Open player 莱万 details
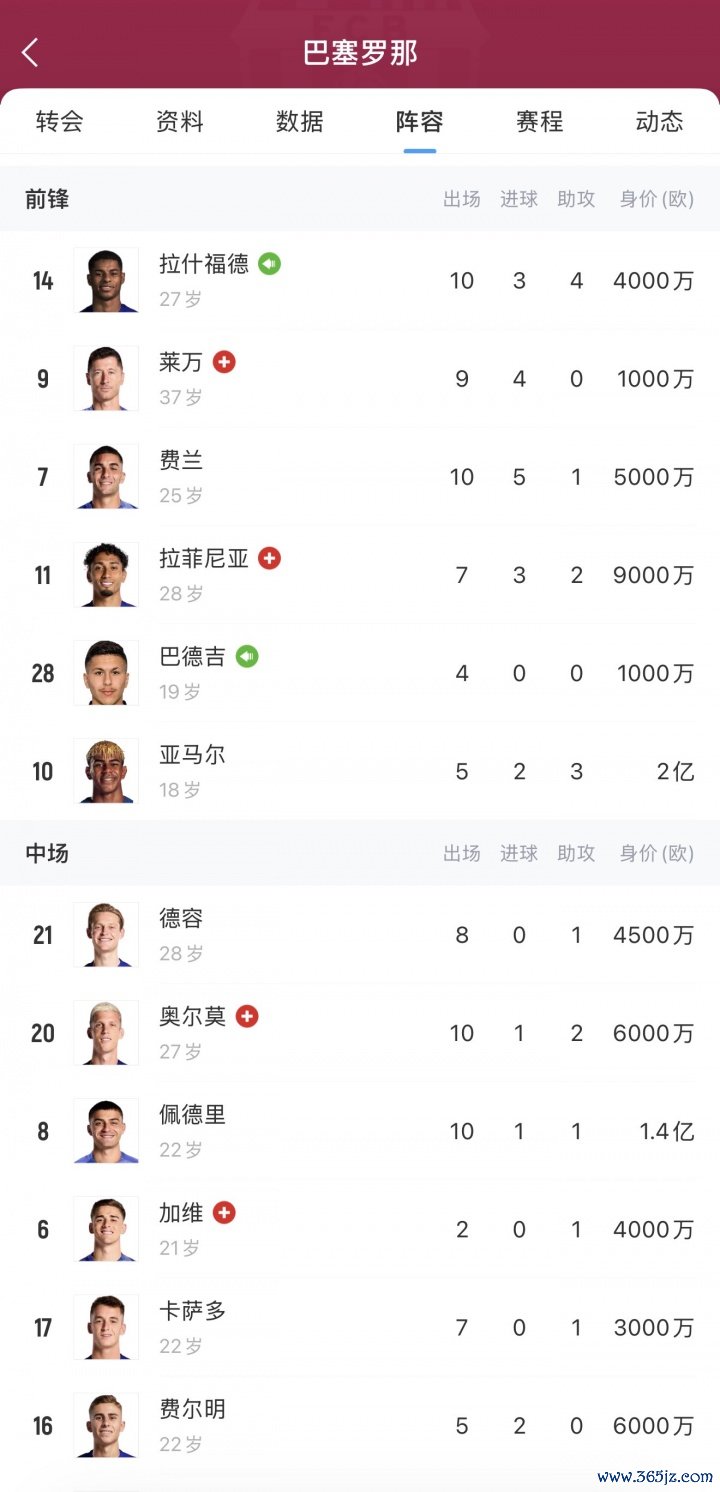 (x=181, y=362)
